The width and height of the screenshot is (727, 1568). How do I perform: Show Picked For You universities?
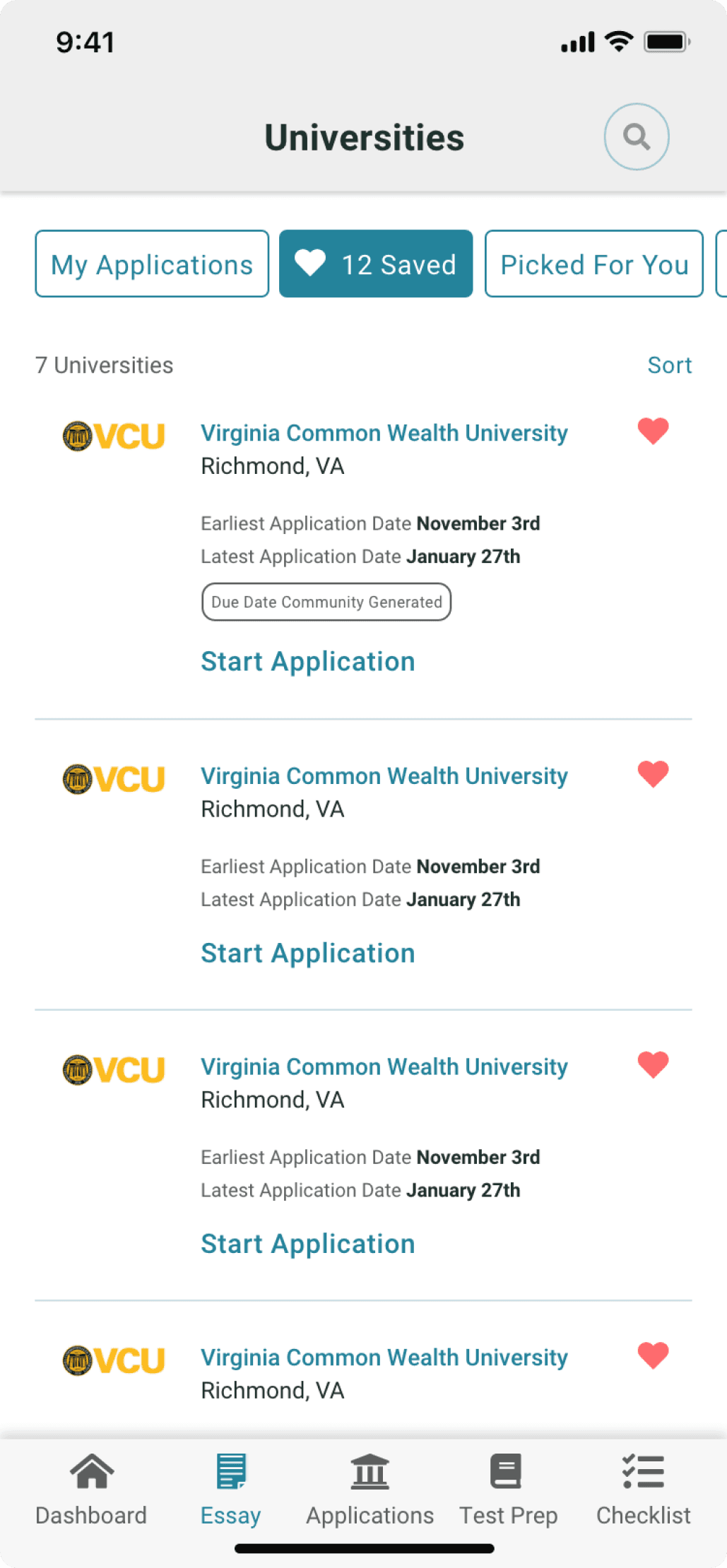pos(593,264)
